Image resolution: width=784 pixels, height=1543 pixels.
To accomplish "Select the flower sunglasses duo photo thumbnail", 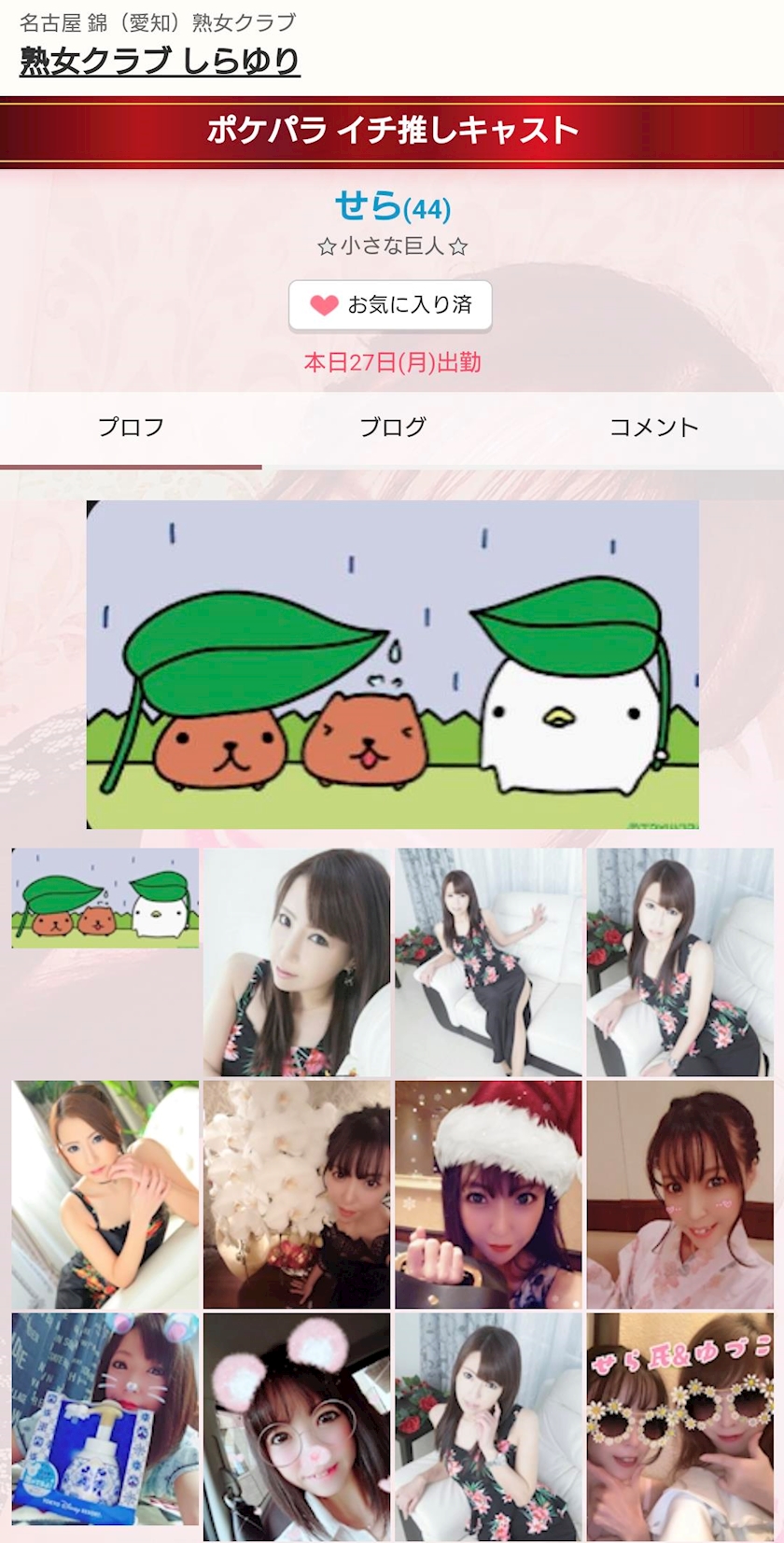I will click(x=679, y=1426).
